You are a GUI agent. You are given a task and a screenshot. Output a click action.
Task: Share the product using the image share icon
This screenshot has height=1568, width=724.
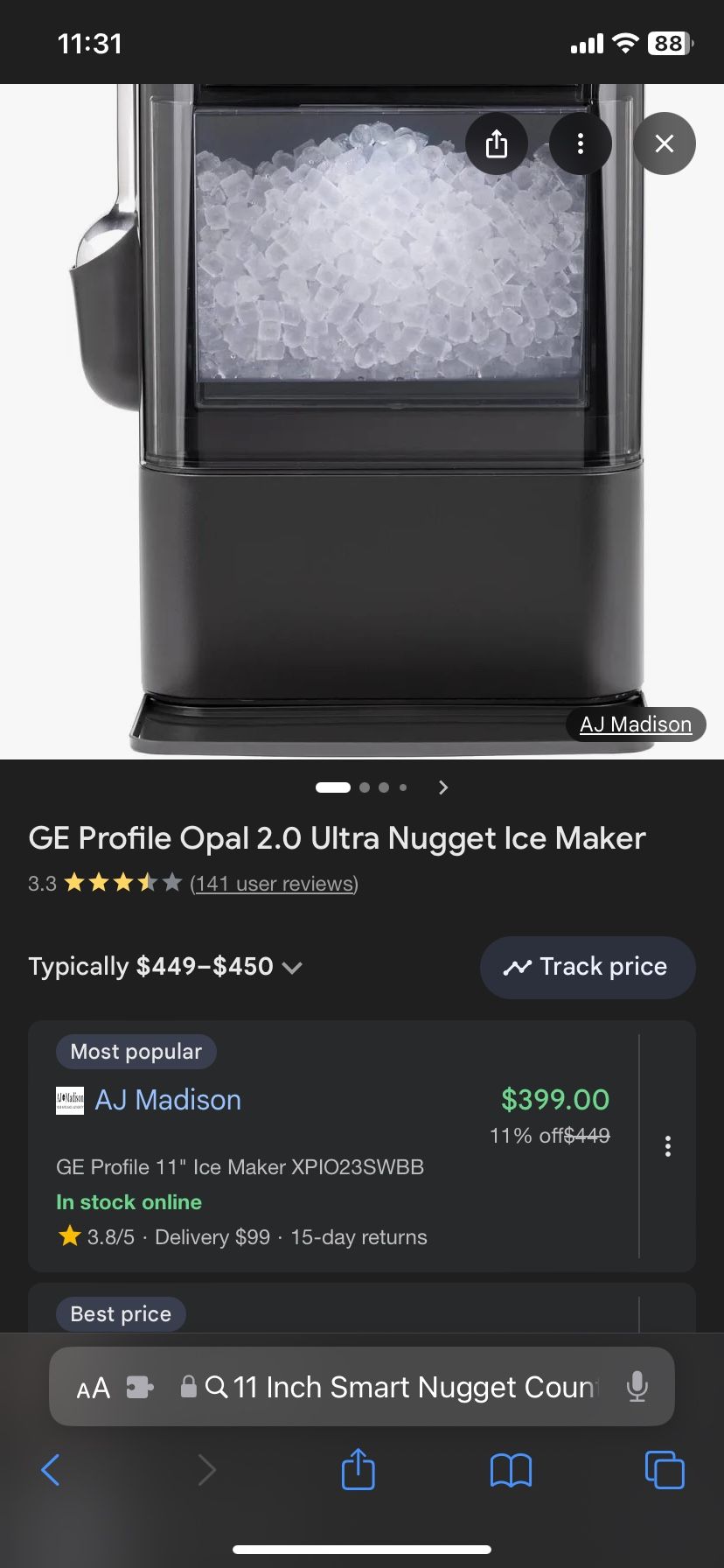pos(497,143)
